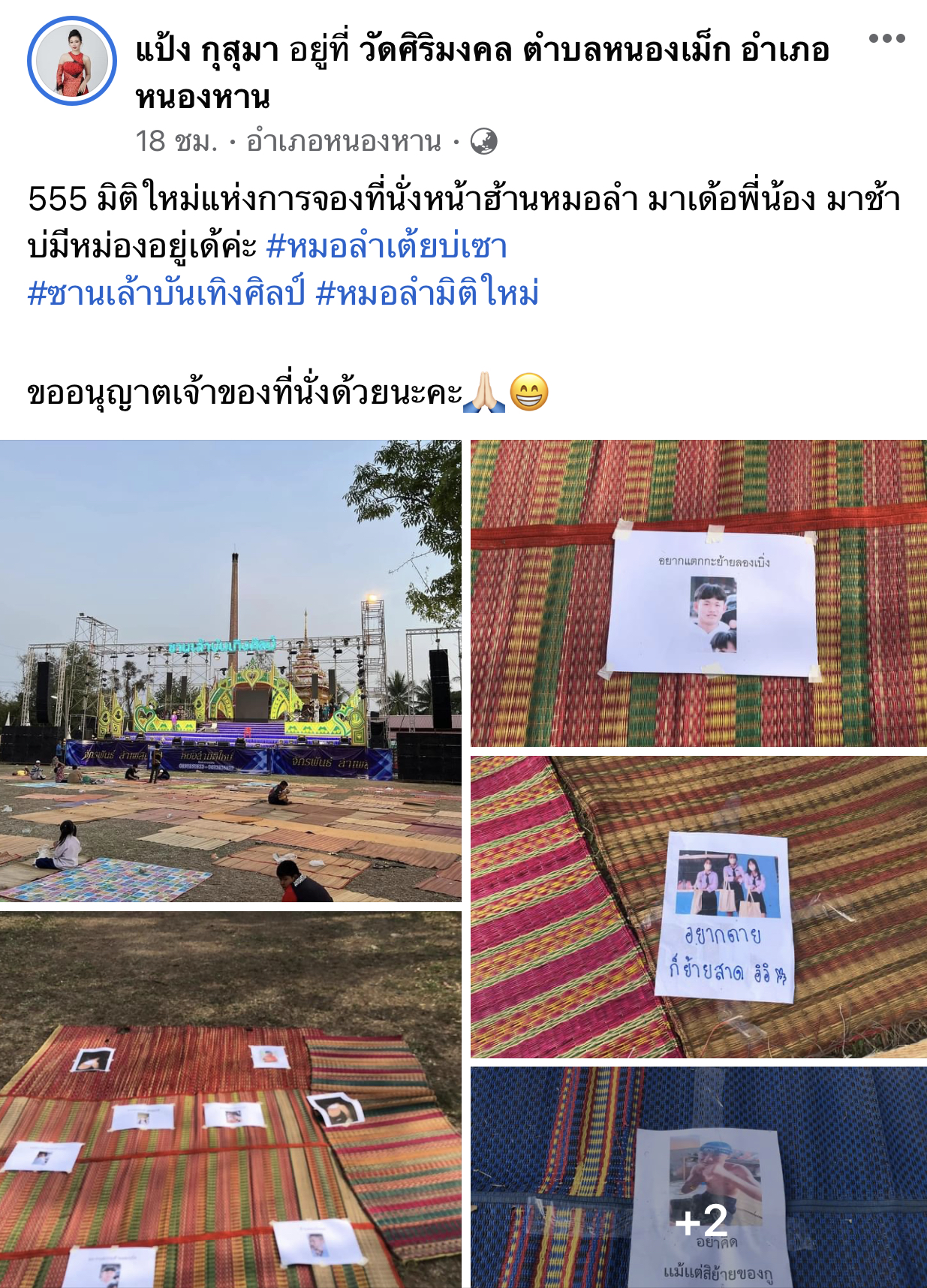Open the photo of many paper-tagged mats
The width and height of the screenshot is (927, 1288).
(x=230, y=1100)
